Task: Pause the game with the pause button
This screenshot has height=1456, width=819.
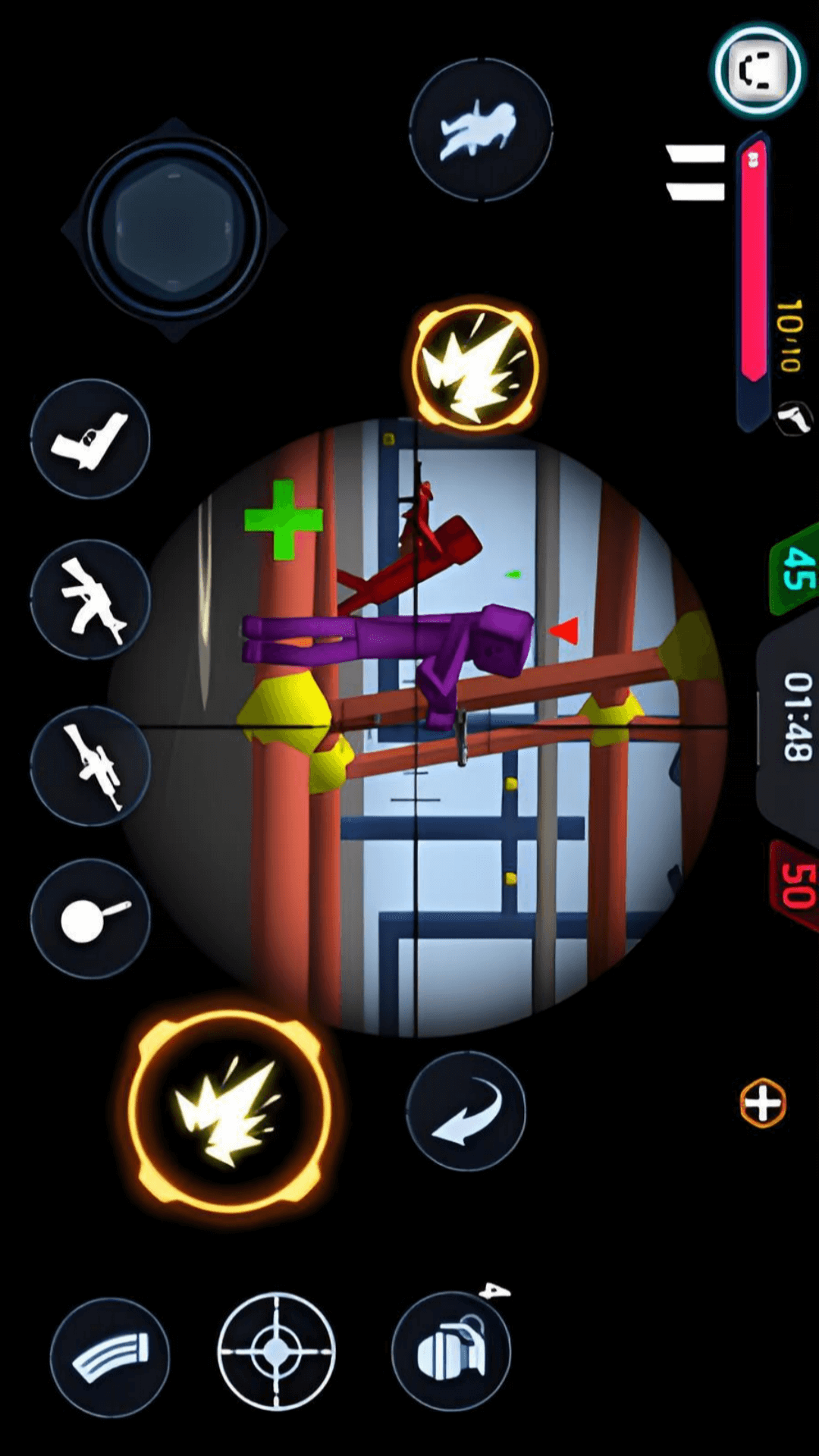Action: 695,173
